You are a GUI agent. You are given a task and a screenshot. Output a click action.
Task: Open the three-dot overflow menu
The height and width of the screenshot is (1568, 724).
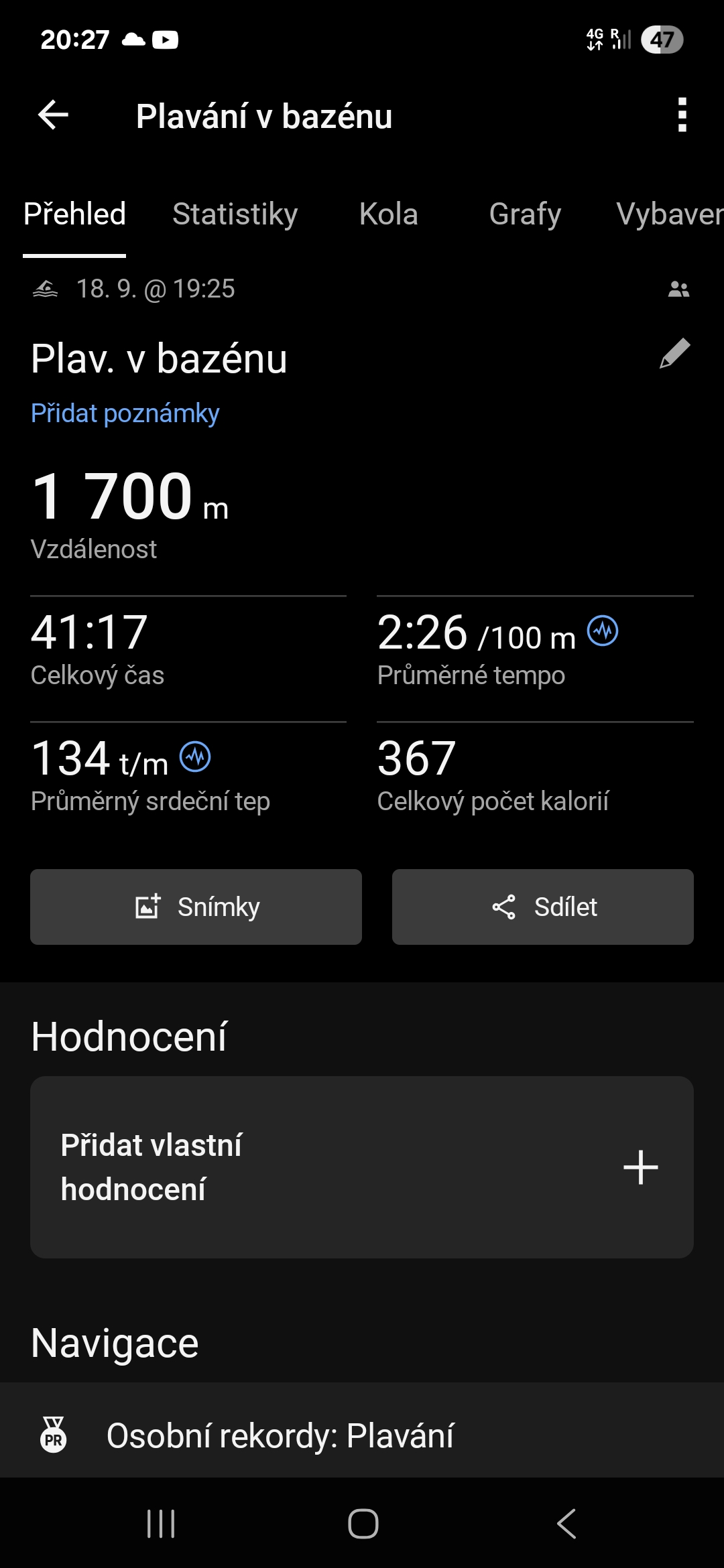coord(682,115)
